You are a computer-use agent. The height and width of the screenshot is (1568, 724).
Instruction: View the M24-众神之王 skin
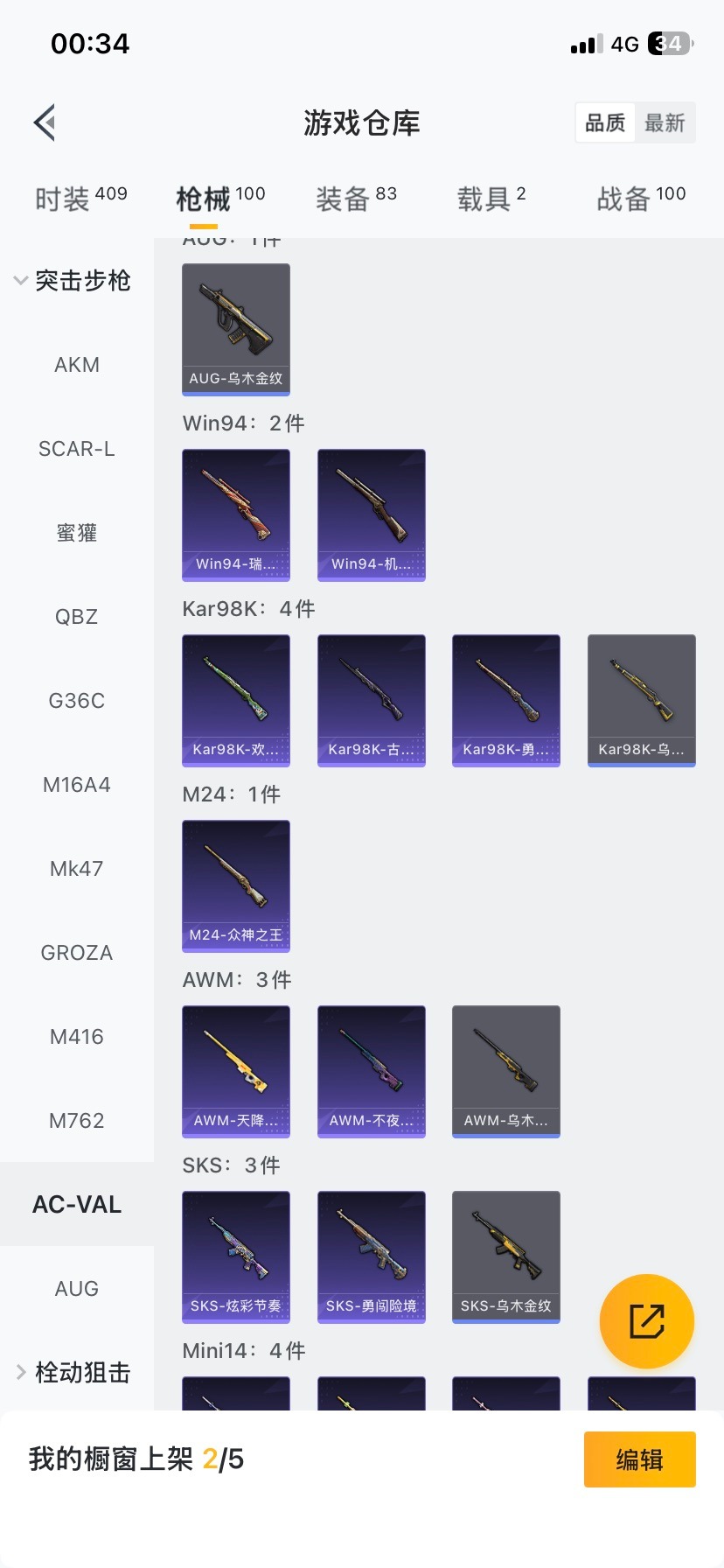(x=236, y=885)
